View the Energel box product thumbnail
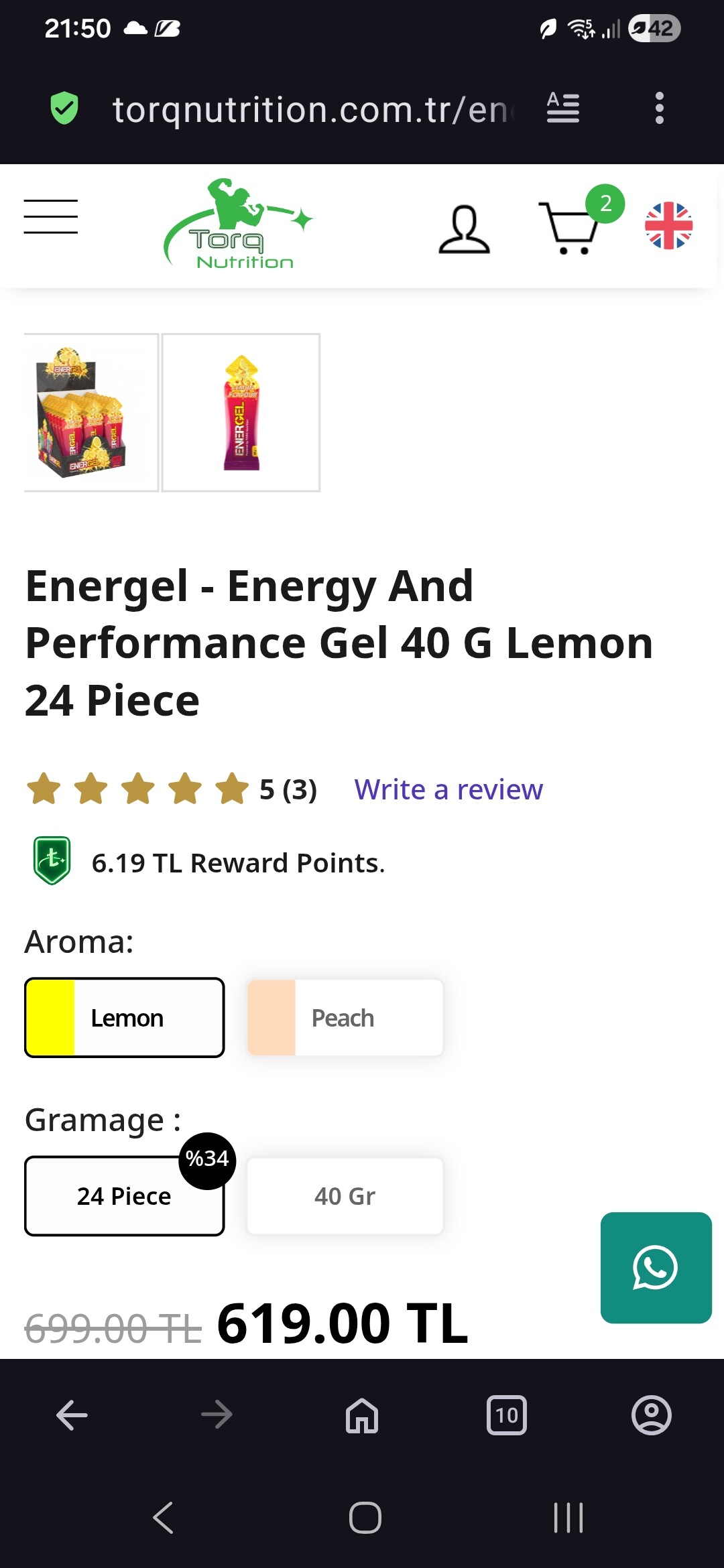The image size is (724, 1568). [x=91, y=412]
